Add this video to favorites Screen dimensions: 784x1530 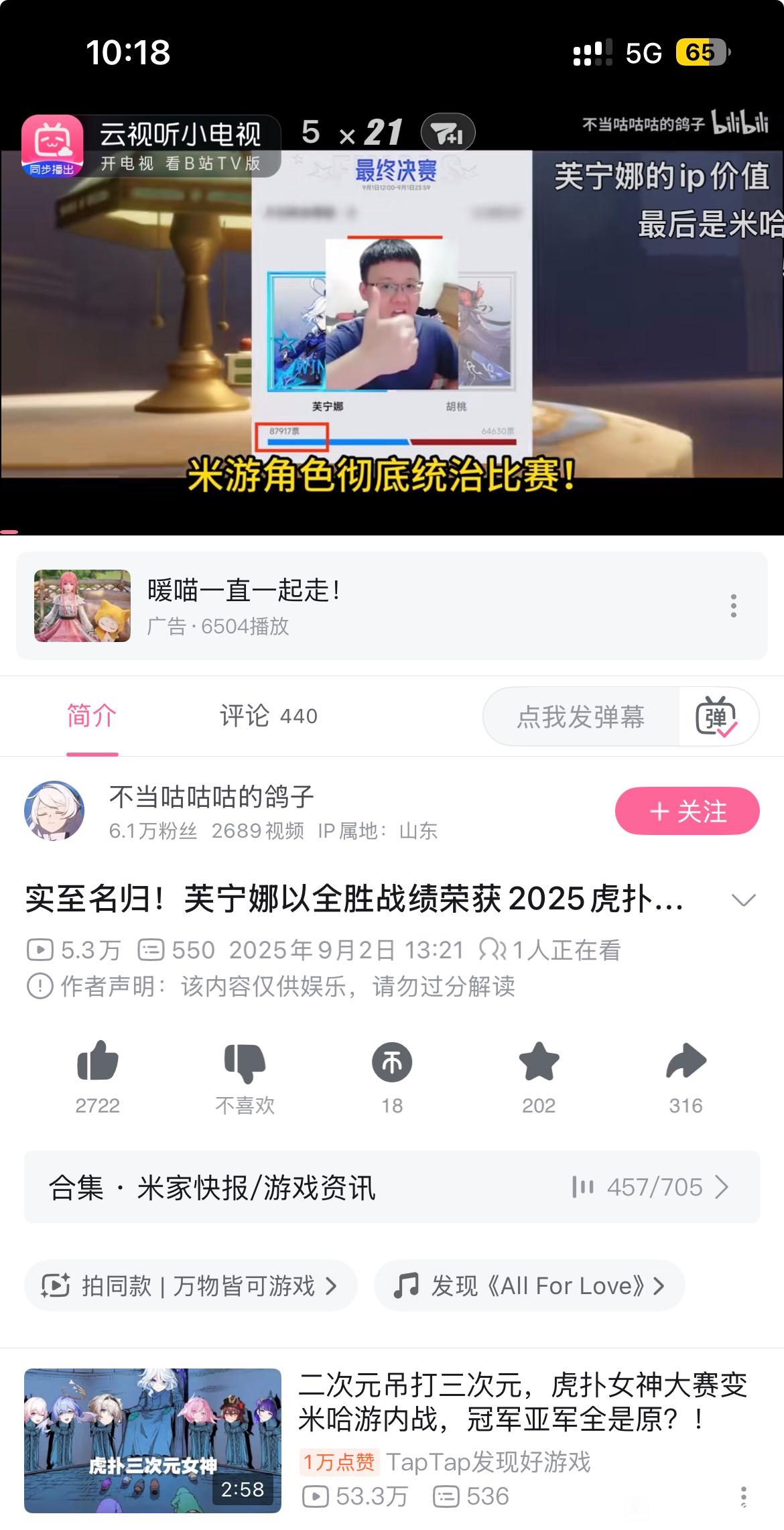[539, 1062]
